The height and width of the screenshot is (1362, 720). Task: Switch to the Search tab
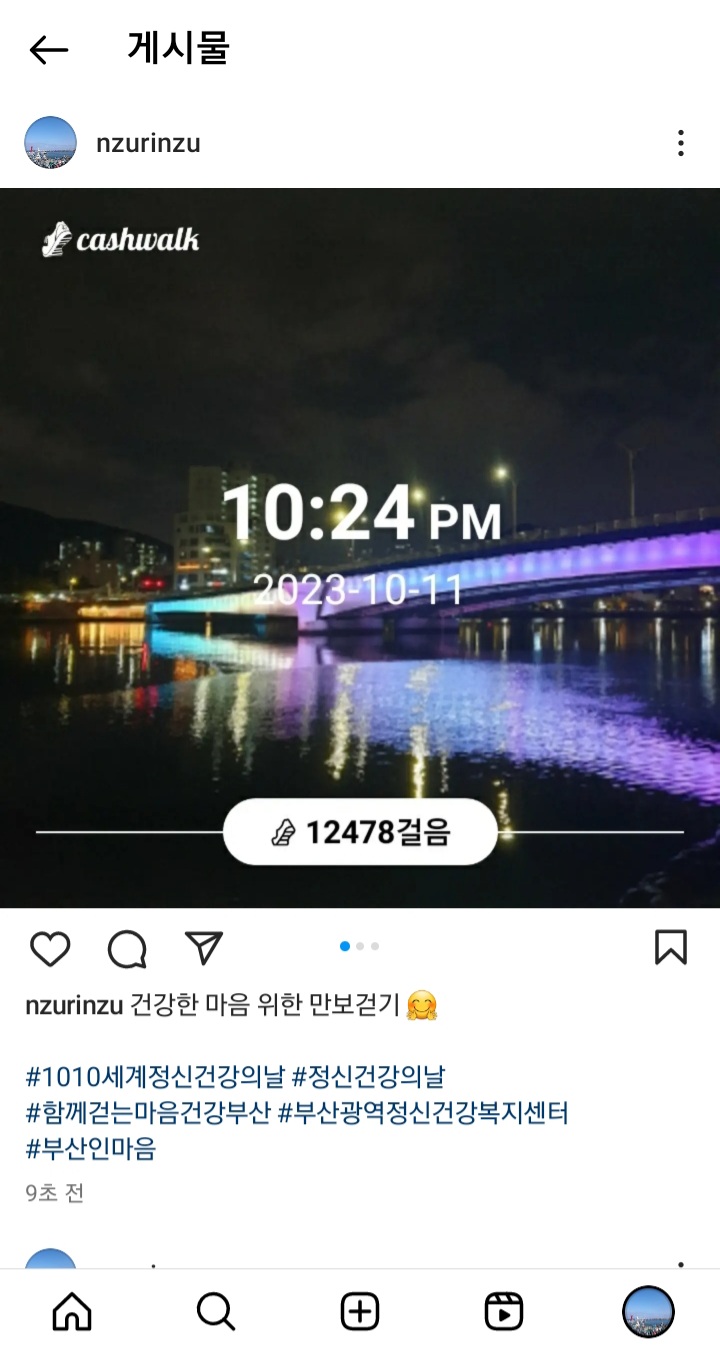click(x=215, y=1311)
